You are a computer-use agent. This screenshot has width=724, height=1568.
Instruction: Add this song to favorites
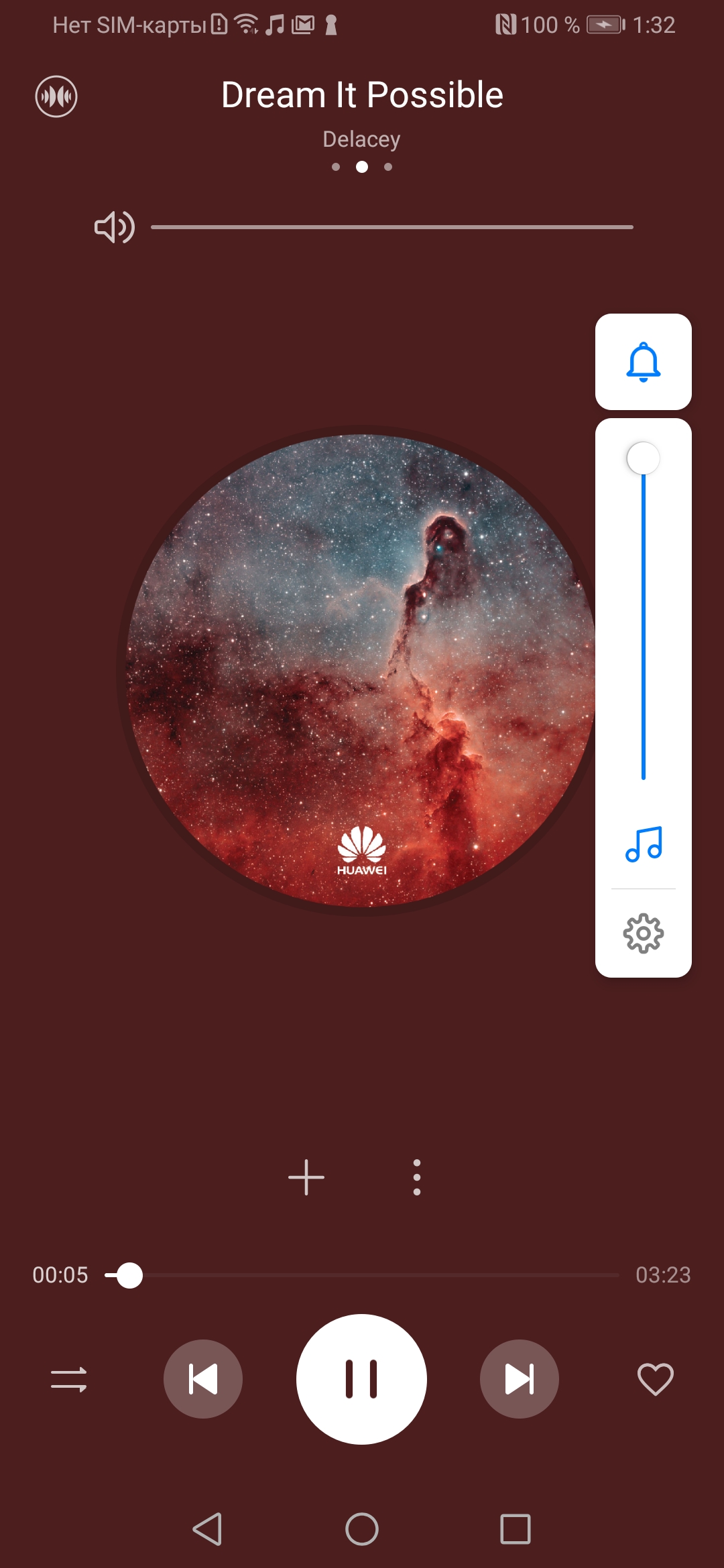coord(655,1379)
